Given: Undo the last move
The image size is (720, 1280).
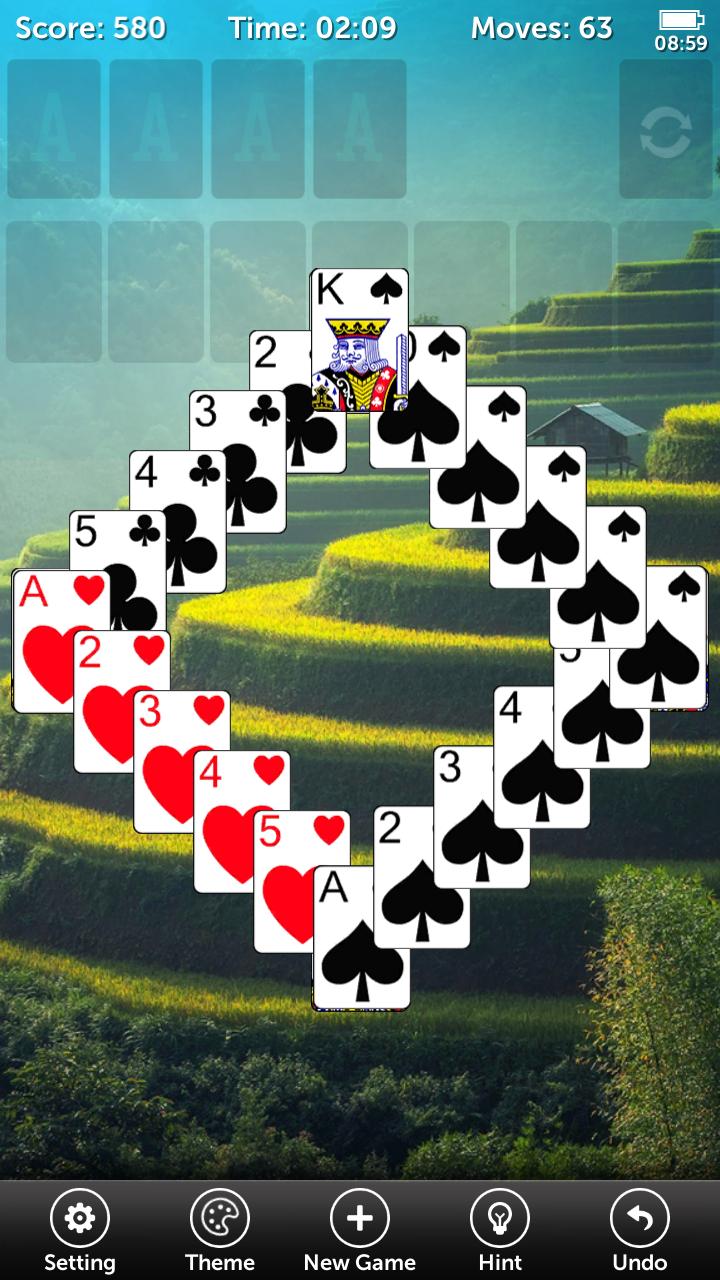Looking at the screenshot, I should (639, 1229).
